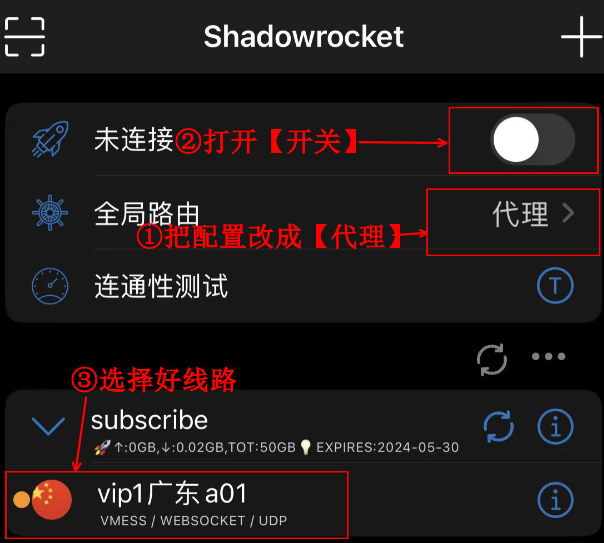Open the QR code scanner

pos(25,36)
